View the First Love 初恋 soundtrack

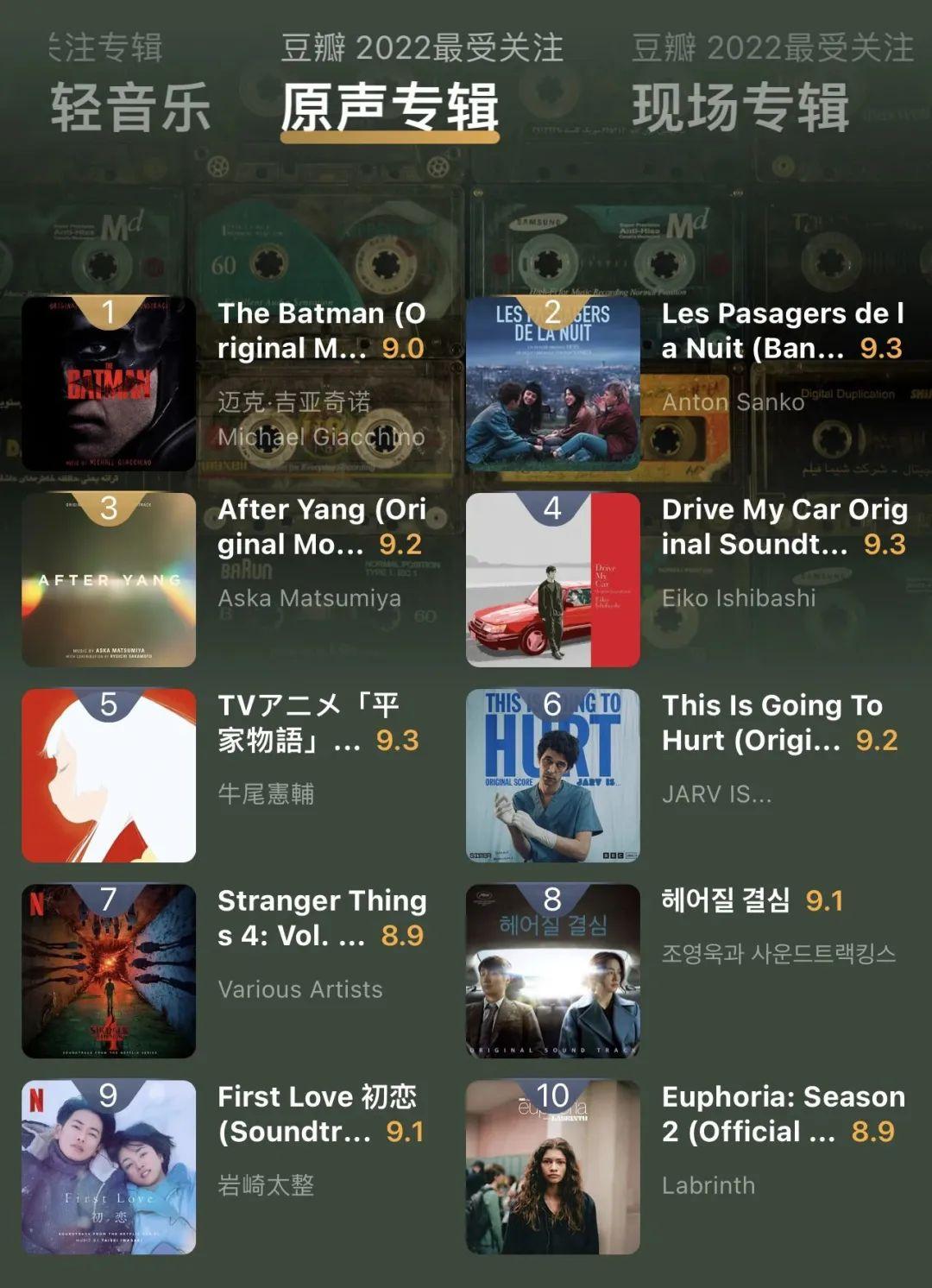click(110, 1167)
